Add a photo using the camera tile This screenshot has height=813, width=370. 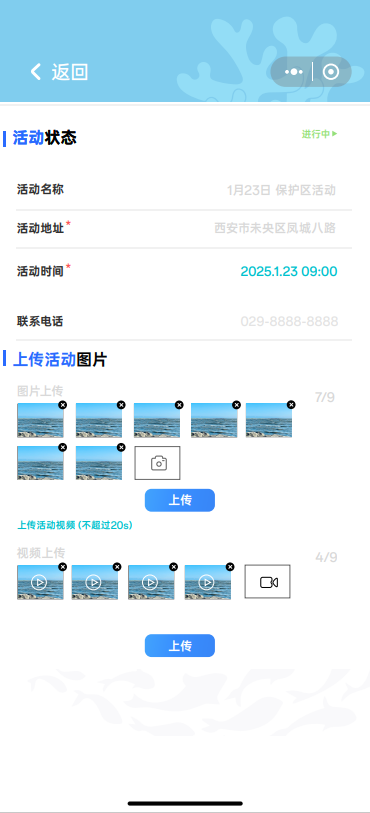(158, 462)
